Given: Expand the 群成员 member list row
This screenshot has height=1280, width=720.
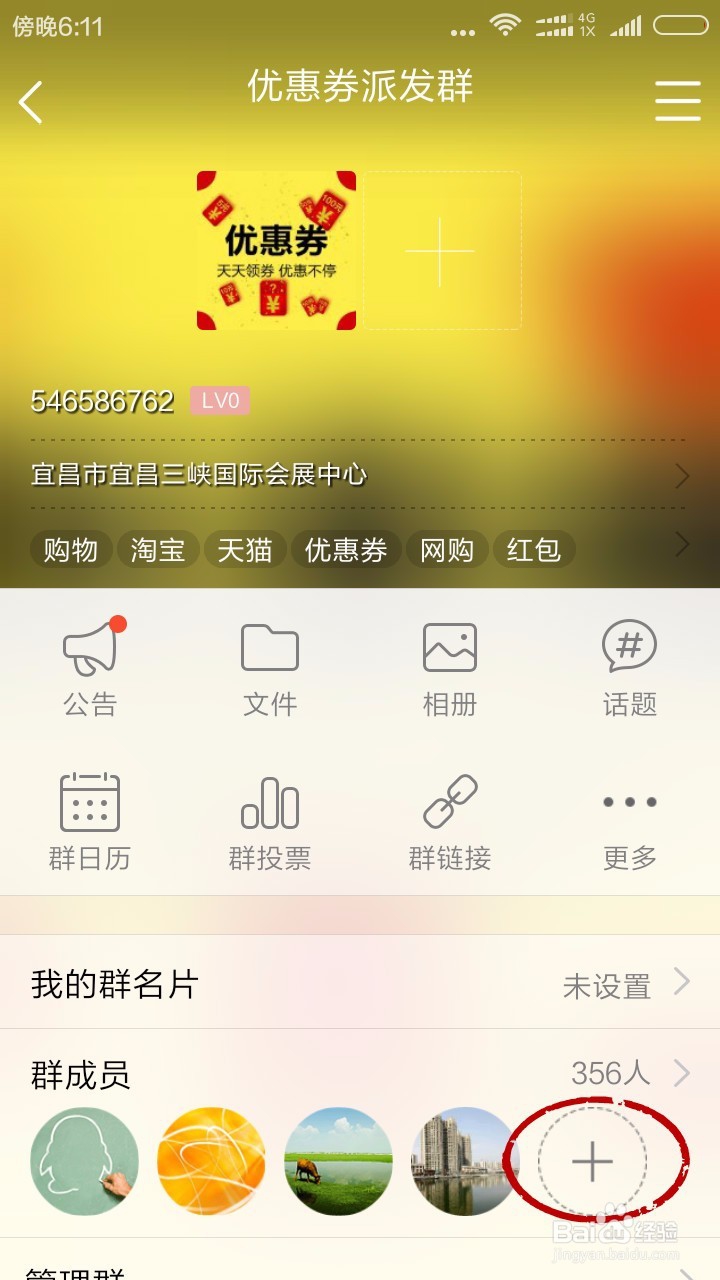Looking at the screenshot, I should point(360,1072).
